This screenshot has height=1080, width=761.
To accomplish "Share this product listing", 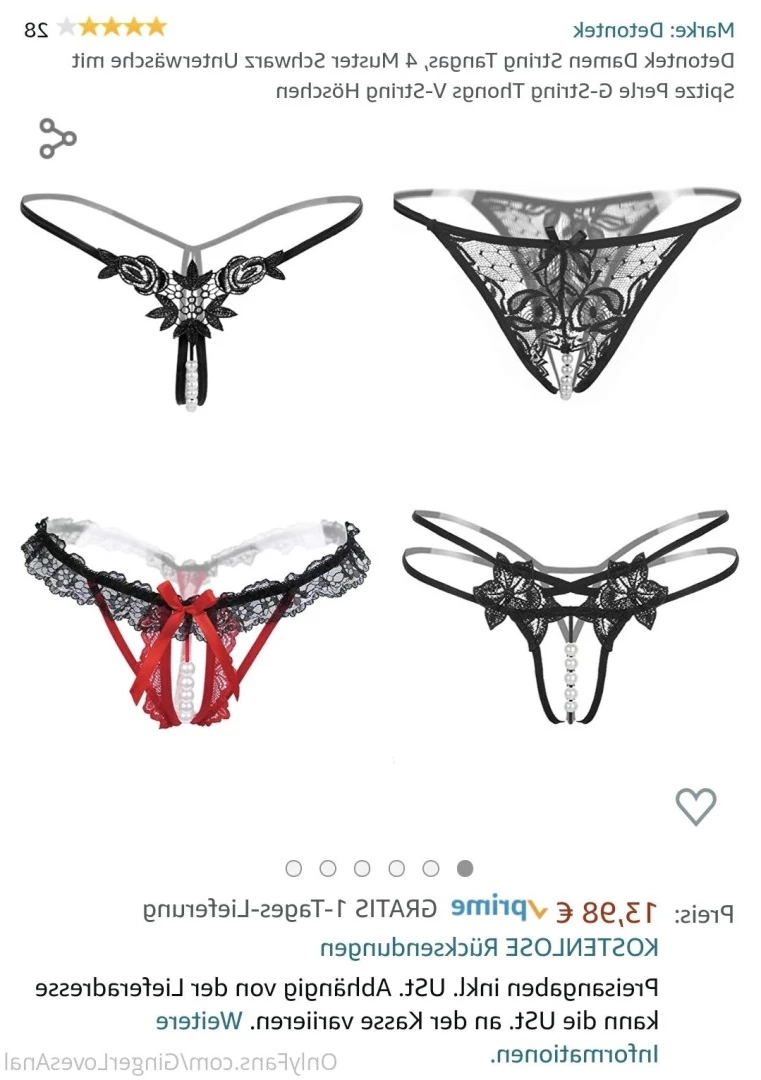I will tap(58, 139).
